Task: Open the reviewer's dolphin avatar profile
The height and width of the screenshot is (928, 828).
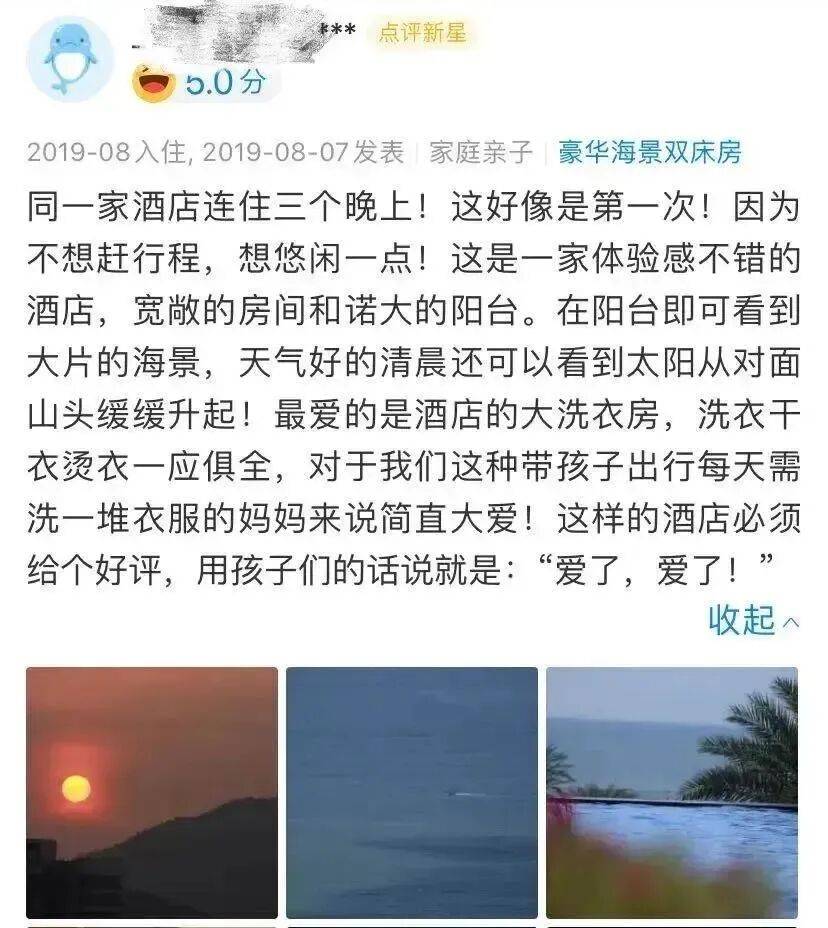Action: [x=70, y=59]
